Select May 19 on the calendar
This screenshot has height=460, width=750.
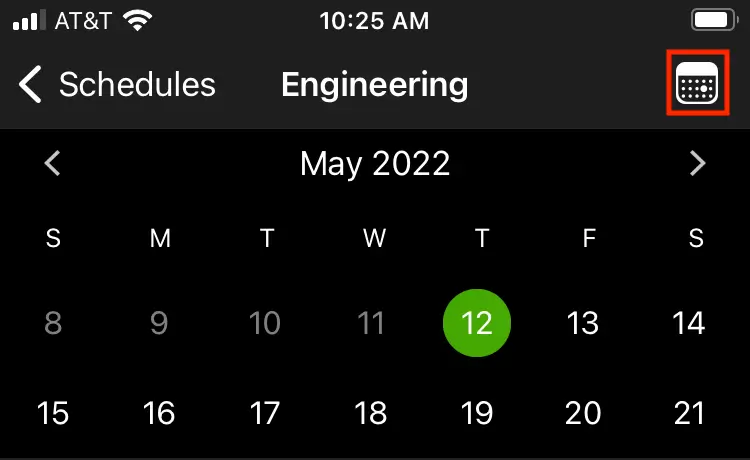tap(477, 412)
